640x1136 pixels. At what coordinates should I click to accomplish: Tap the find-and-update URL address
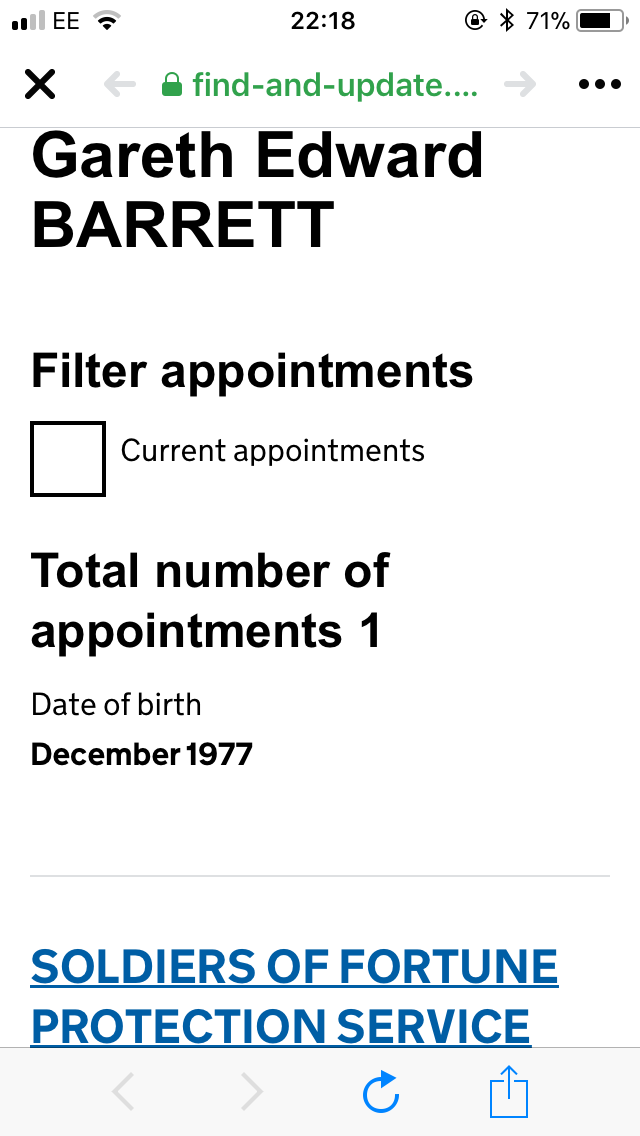[320, 85]
